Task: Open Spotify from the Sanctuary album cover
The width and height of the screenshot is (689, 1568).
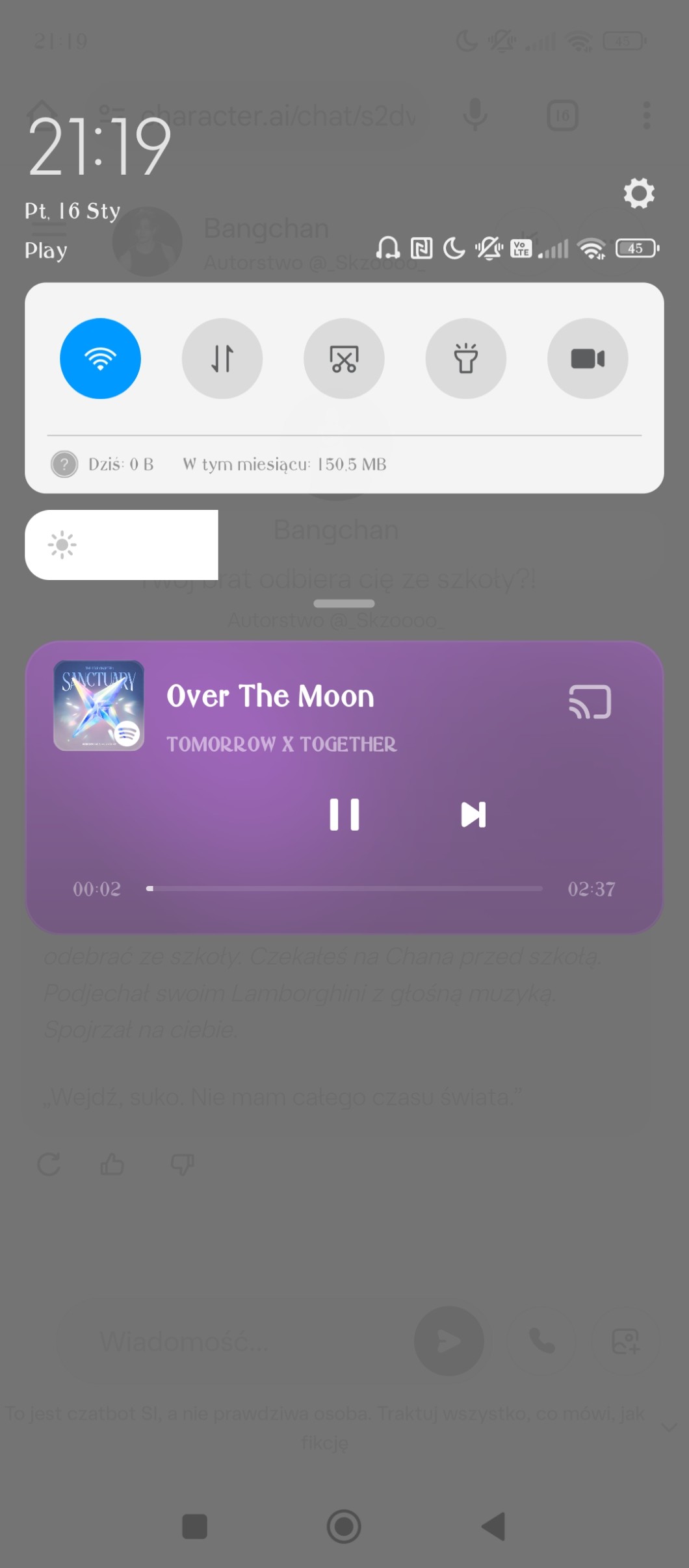Action: tap(99, 706)
